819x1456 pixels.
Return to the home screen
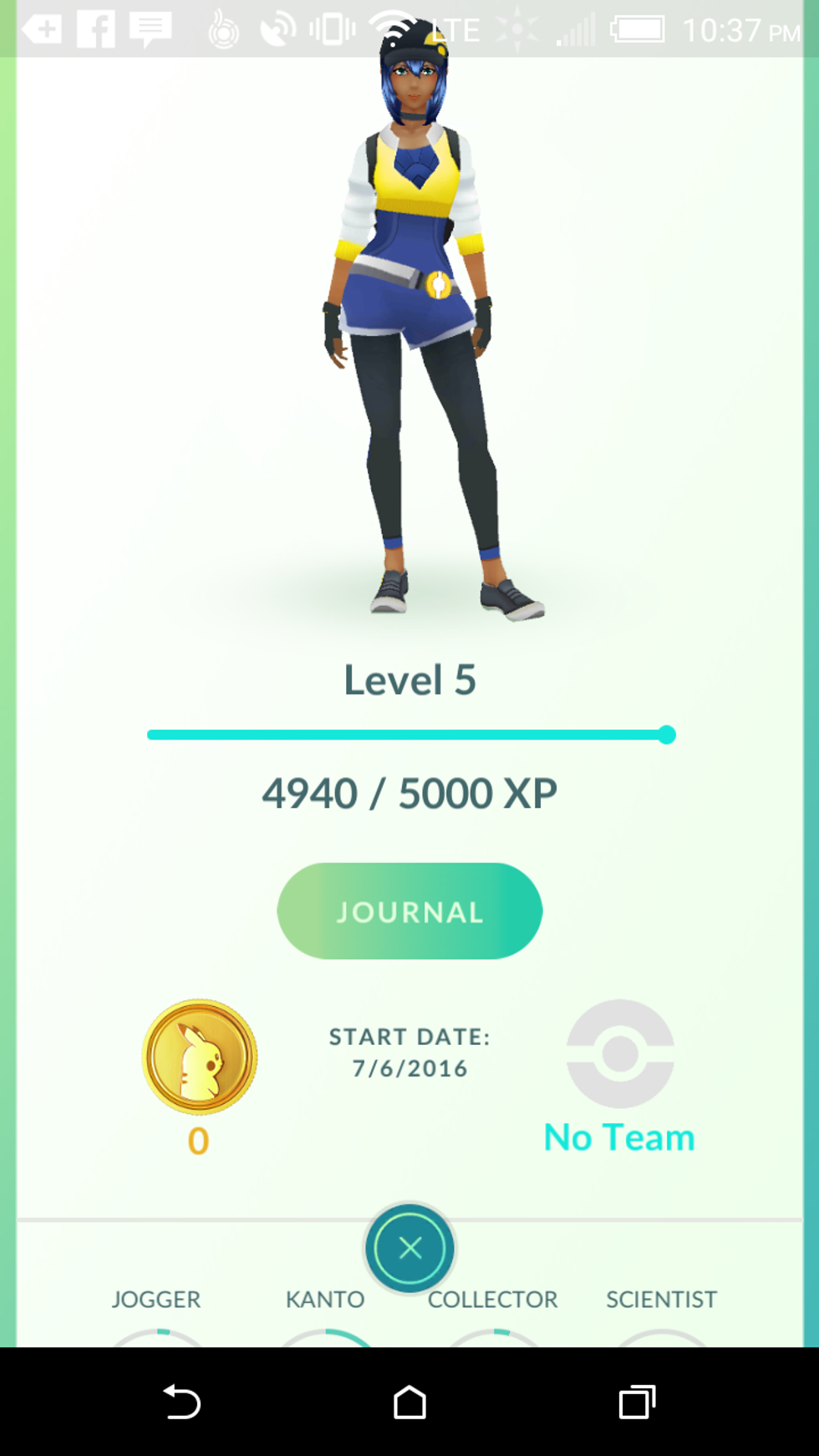click(409, 1402)
